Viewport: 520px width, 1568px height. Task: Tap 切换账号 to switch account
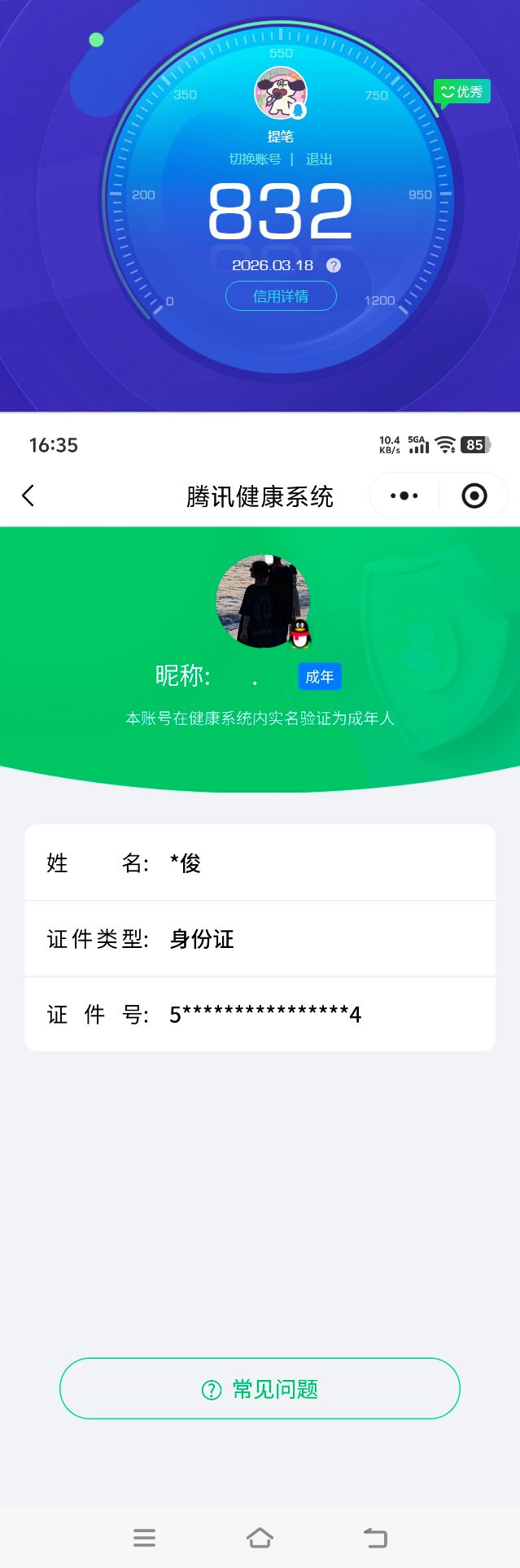[x=255, y=159]
